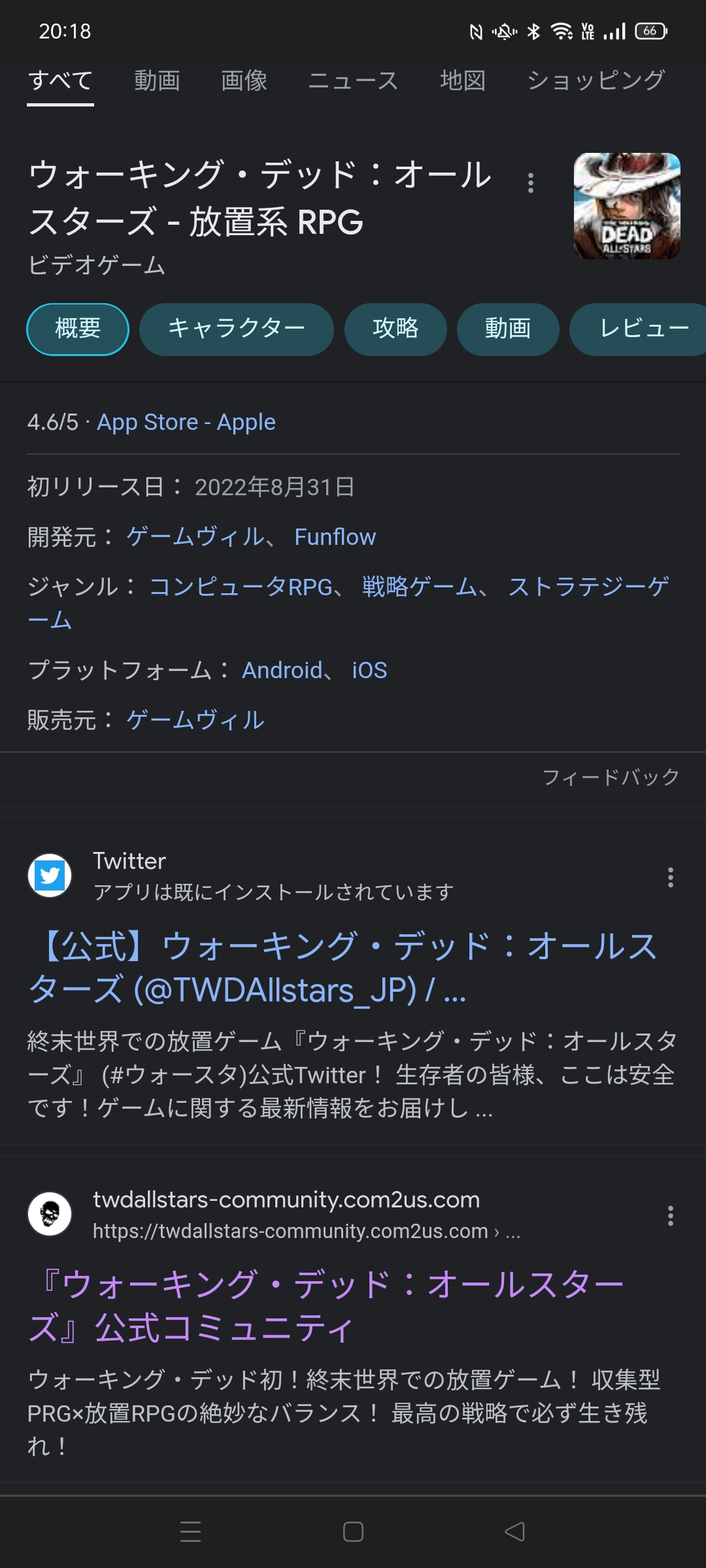Open the Android platform link
The width and height of the screenshot is (706, 1568).
click(x=282, y=670)
